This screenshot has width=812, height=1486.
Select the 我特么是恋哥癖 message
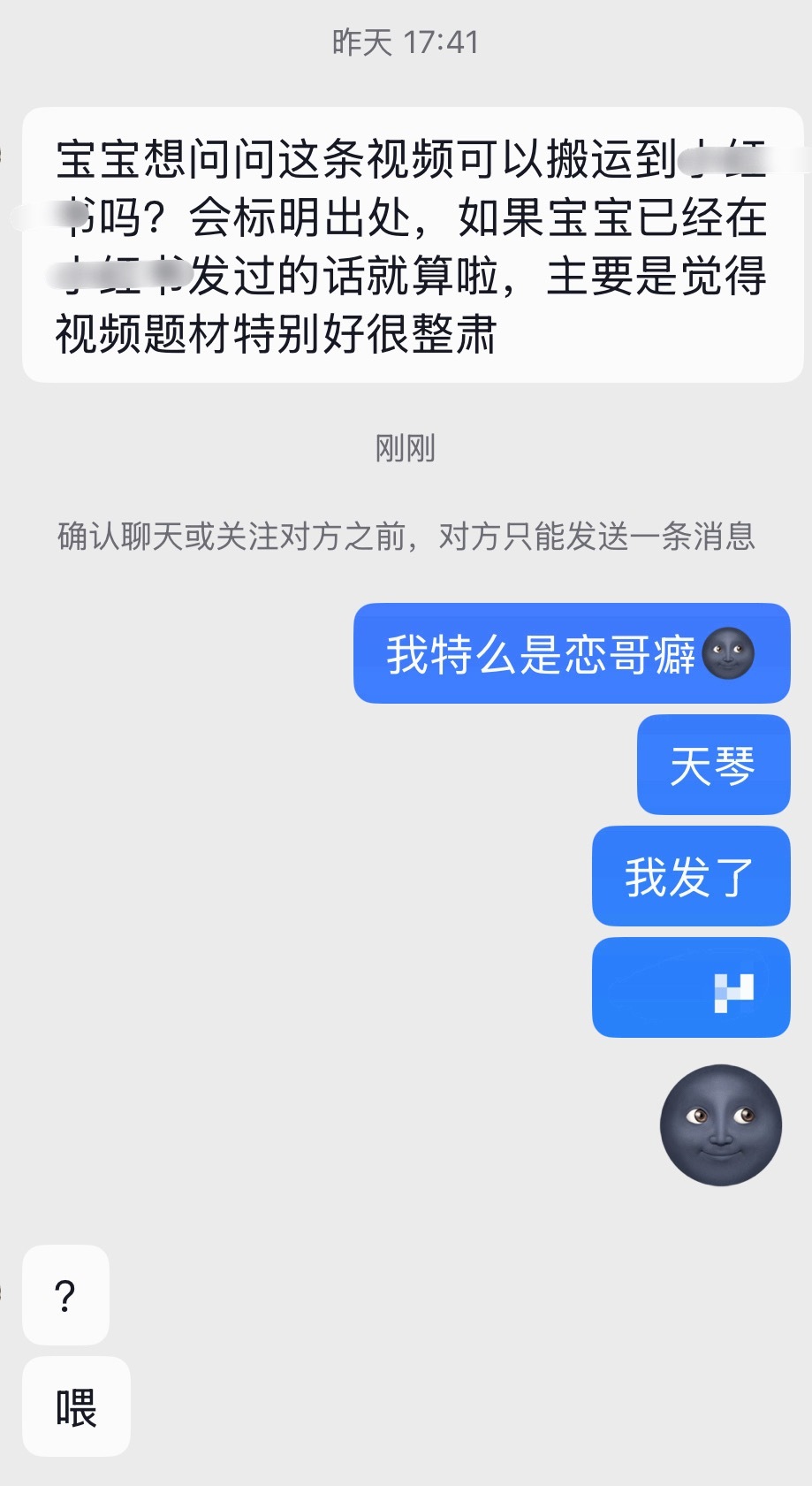click(570, 653)
